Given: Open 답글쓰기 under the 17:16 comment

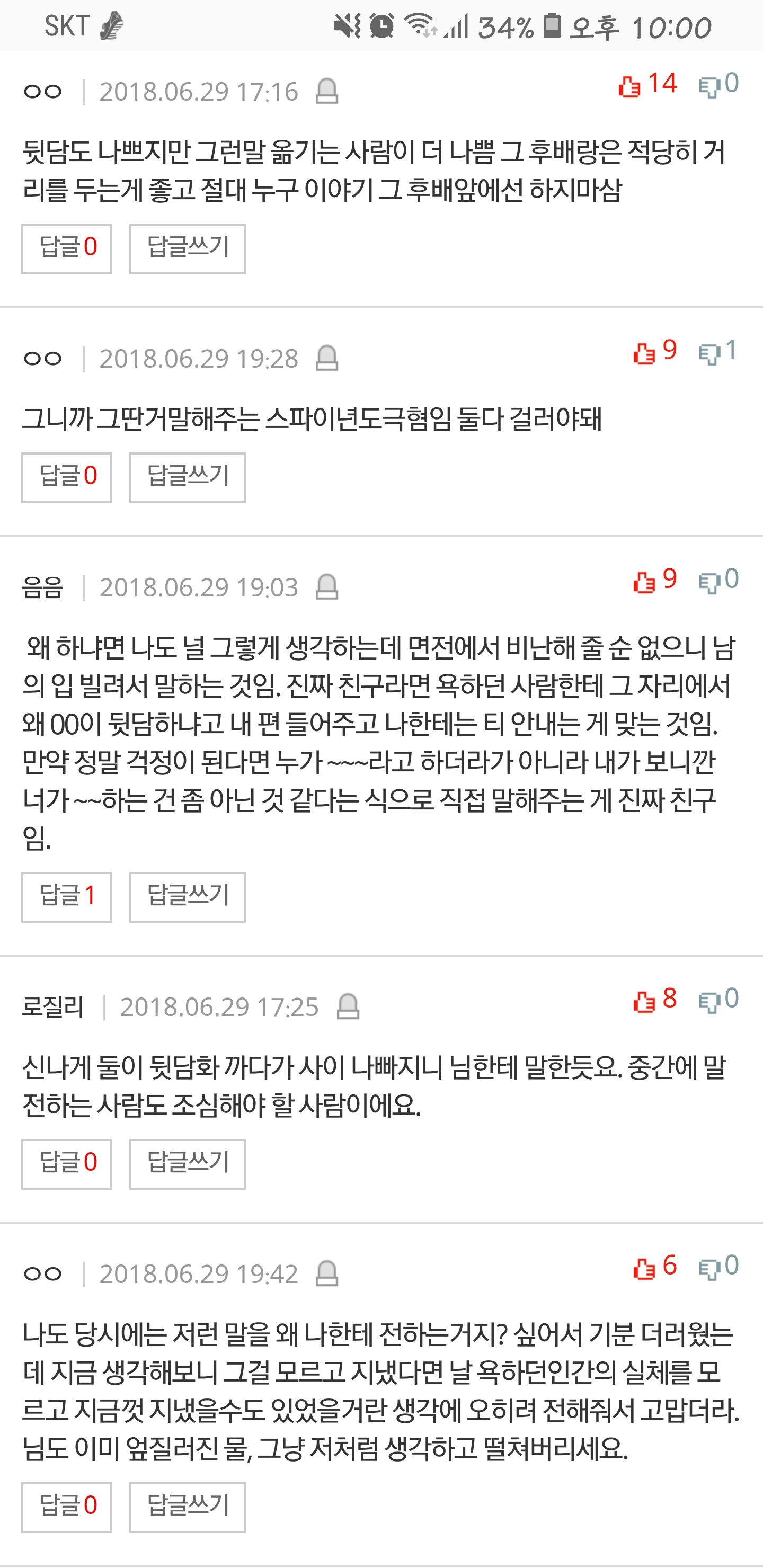Looking at the screenshot, I should click(x=187, y=248).
